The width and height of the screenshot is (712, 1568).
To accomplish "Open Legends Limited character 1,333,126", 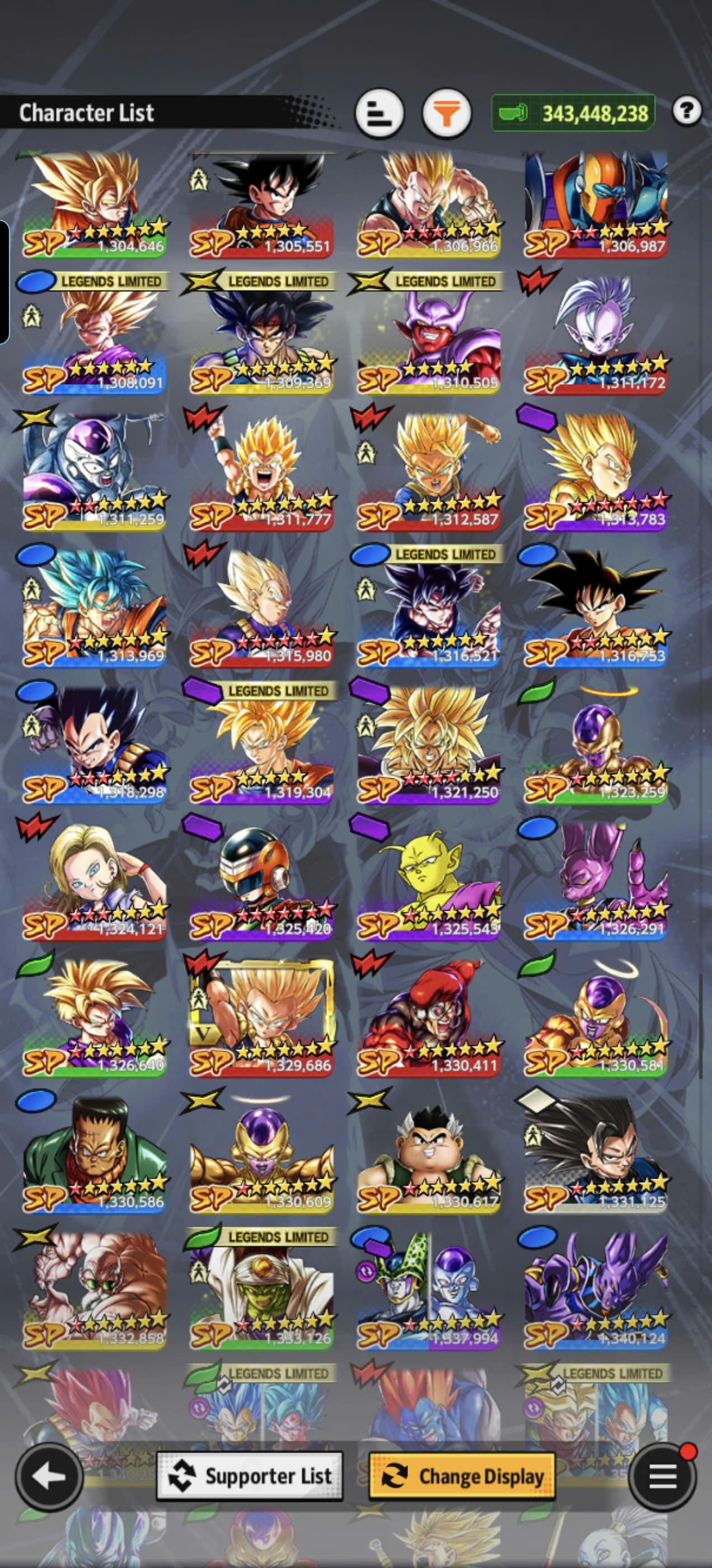I will point(261,1289).
